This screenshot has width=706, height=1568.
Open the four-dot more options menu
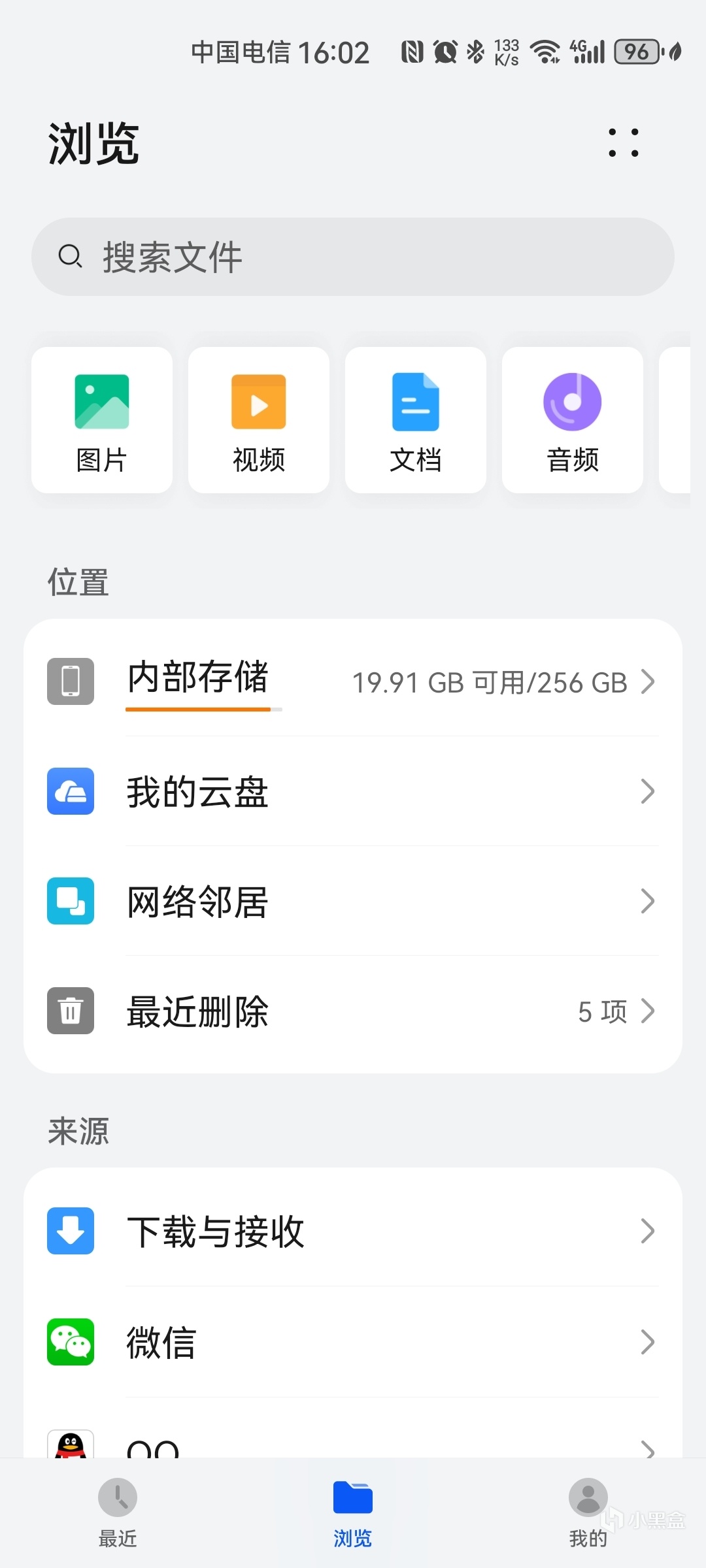click(x=623, y=142)
